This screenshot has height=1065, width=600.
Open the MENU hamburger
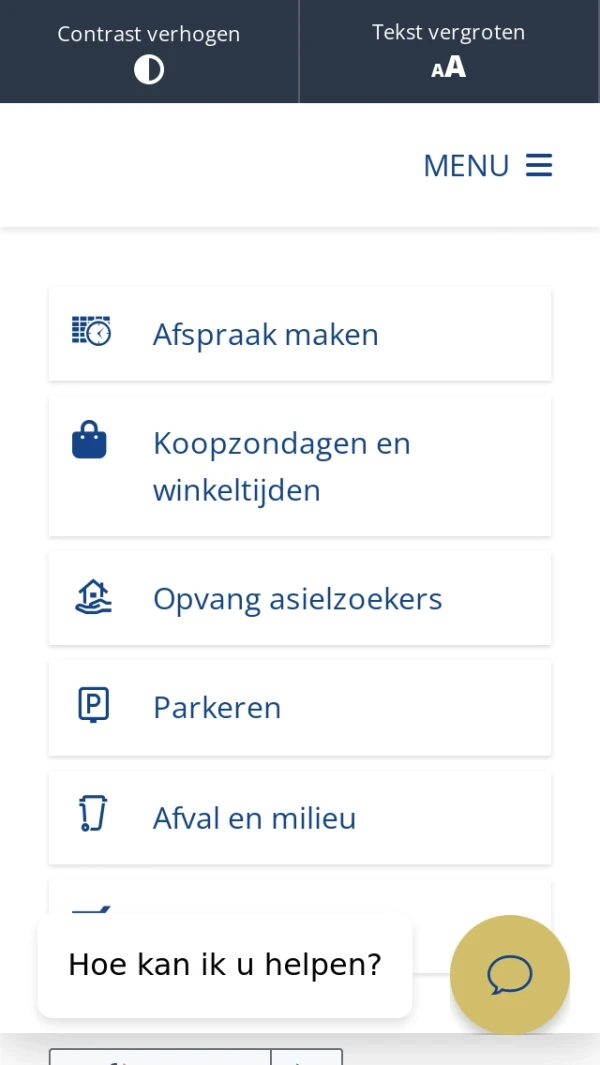click(488, 165)
